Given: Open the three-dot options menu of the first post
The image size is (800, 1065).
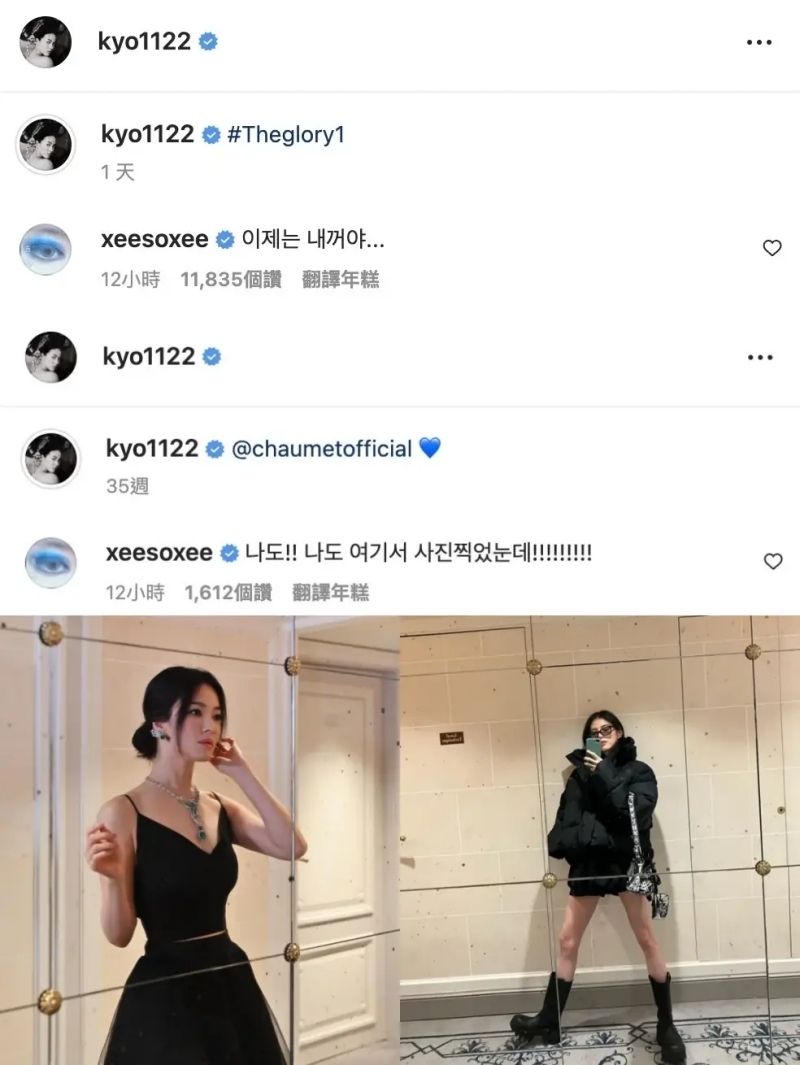Looking at the screenshot, I should pyautogui.click(x=761, y=41).
